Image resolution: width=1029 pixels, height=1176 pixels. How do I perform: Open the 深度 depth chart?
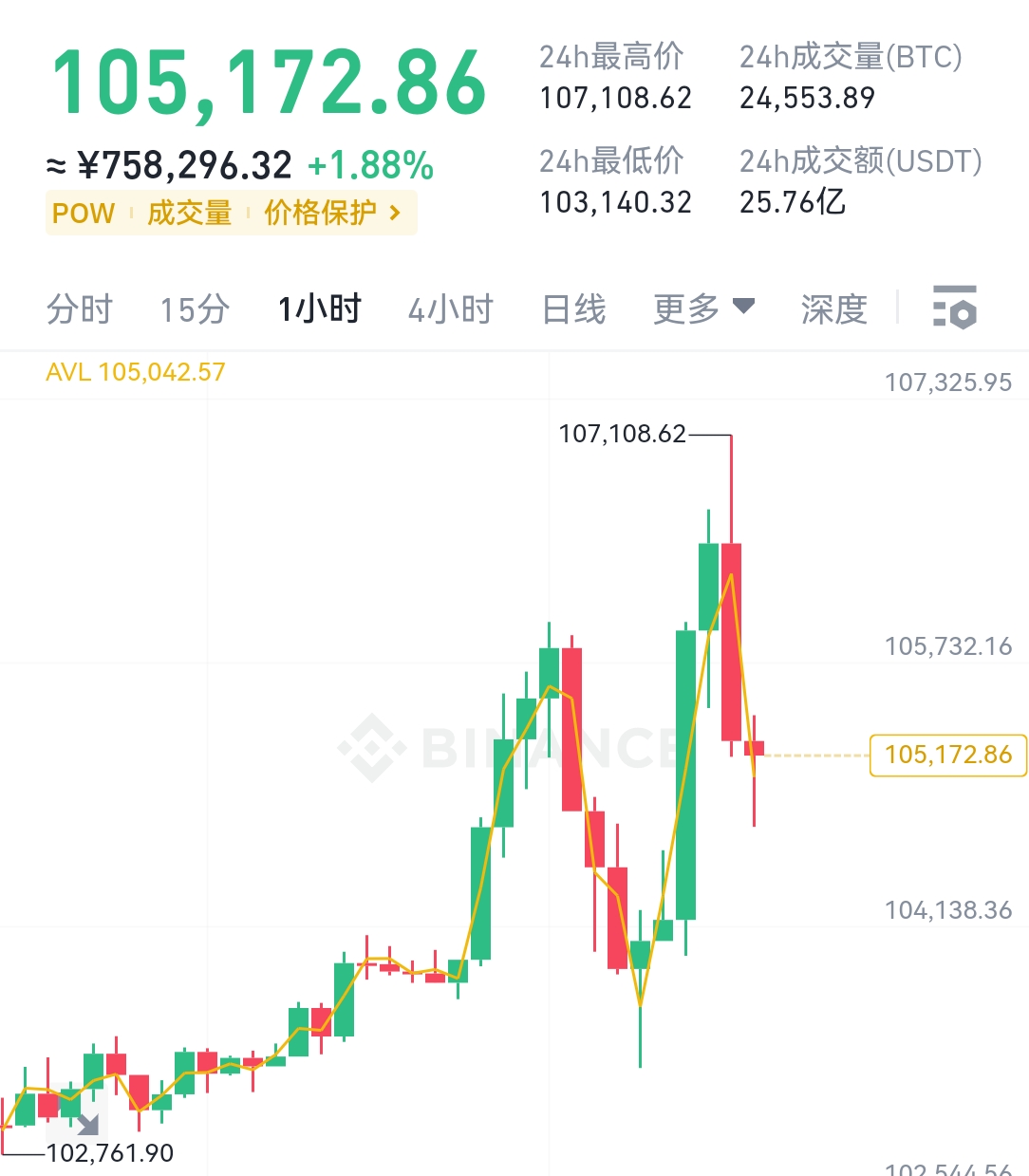click(833, 309)
